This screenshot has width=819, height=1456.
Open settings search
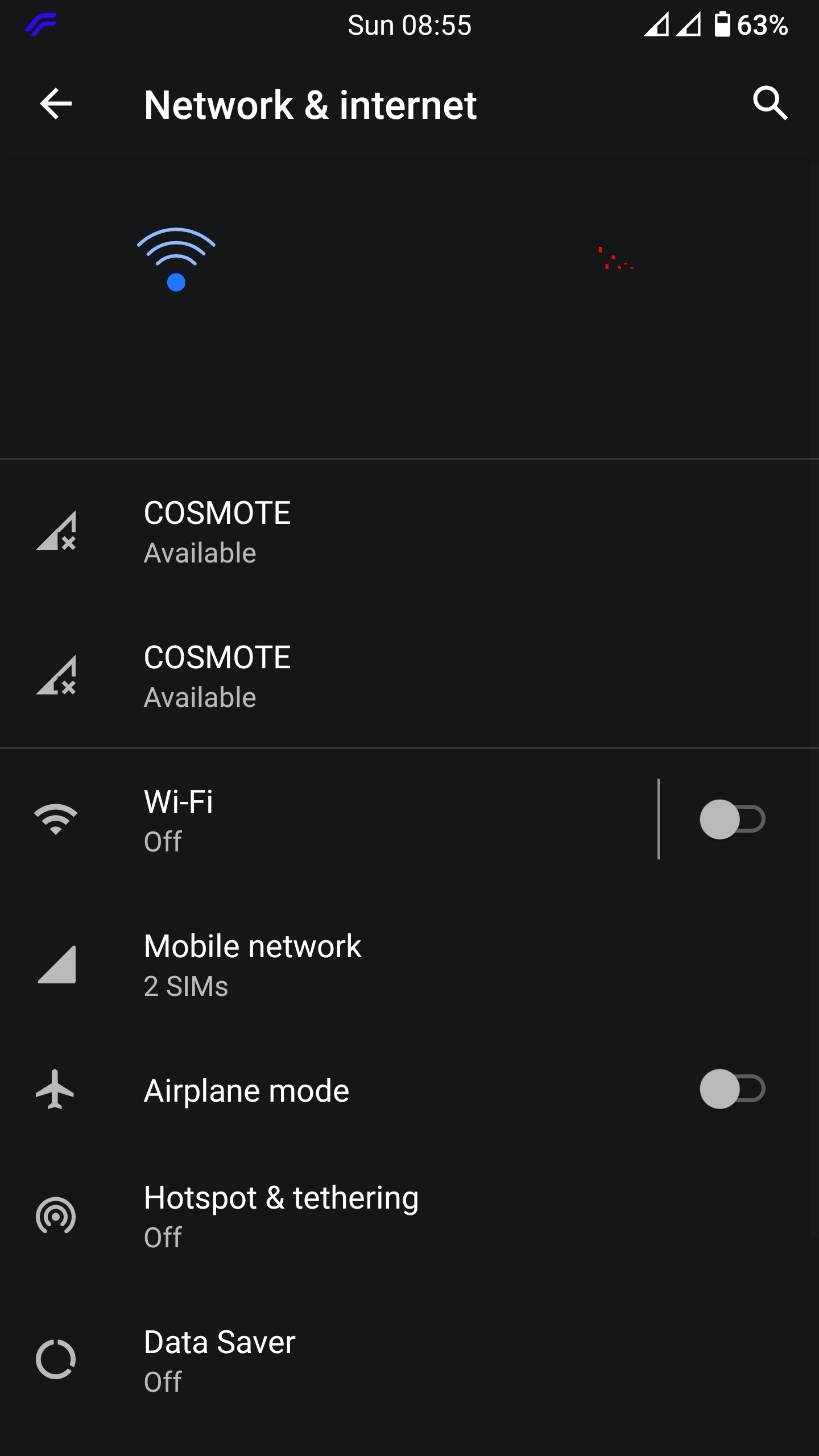tap(770, 104)
